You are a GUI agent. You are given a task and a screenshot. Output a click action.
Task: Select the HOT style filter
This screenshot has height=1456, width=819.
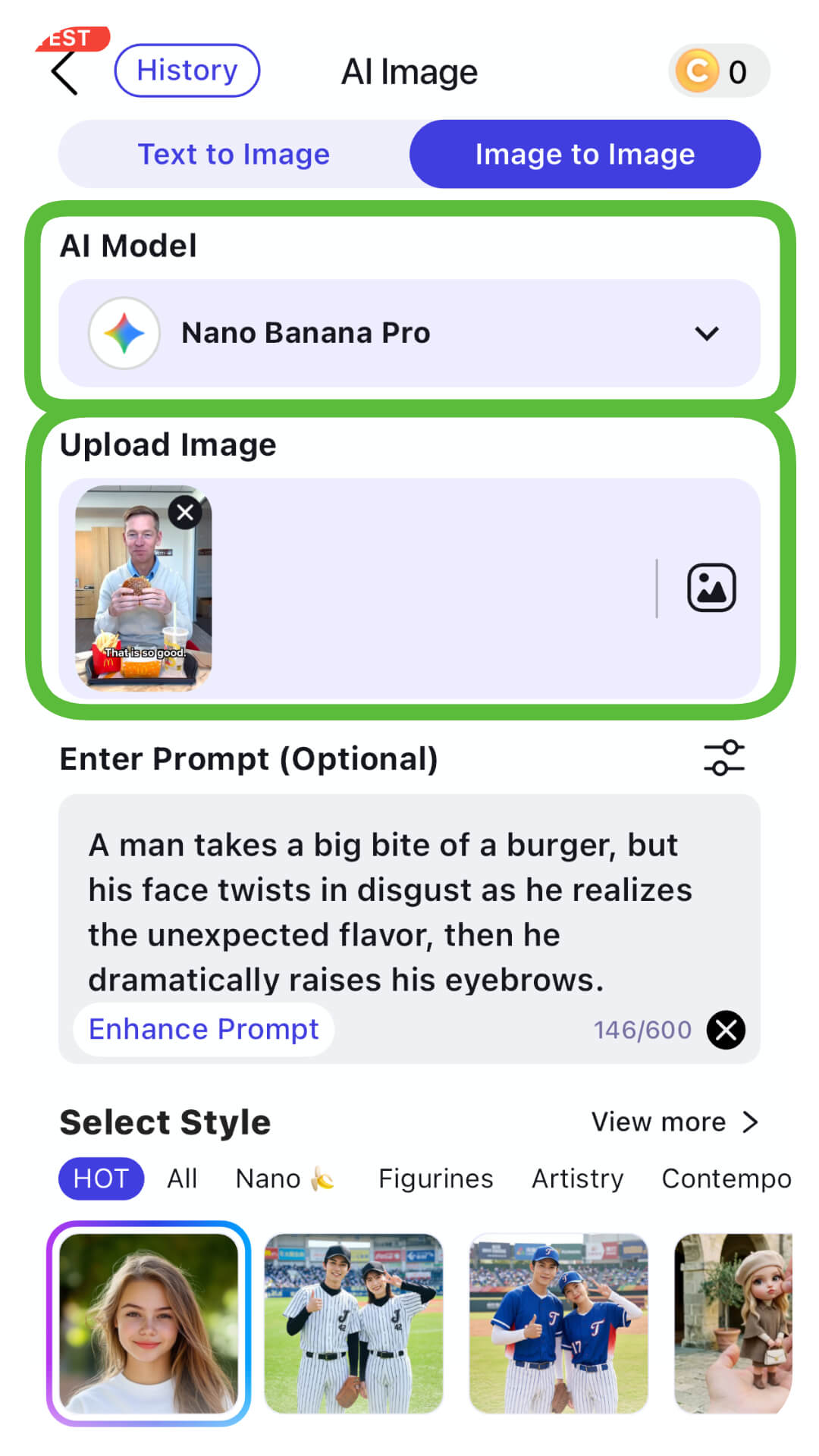click(x=101, y=1178)
